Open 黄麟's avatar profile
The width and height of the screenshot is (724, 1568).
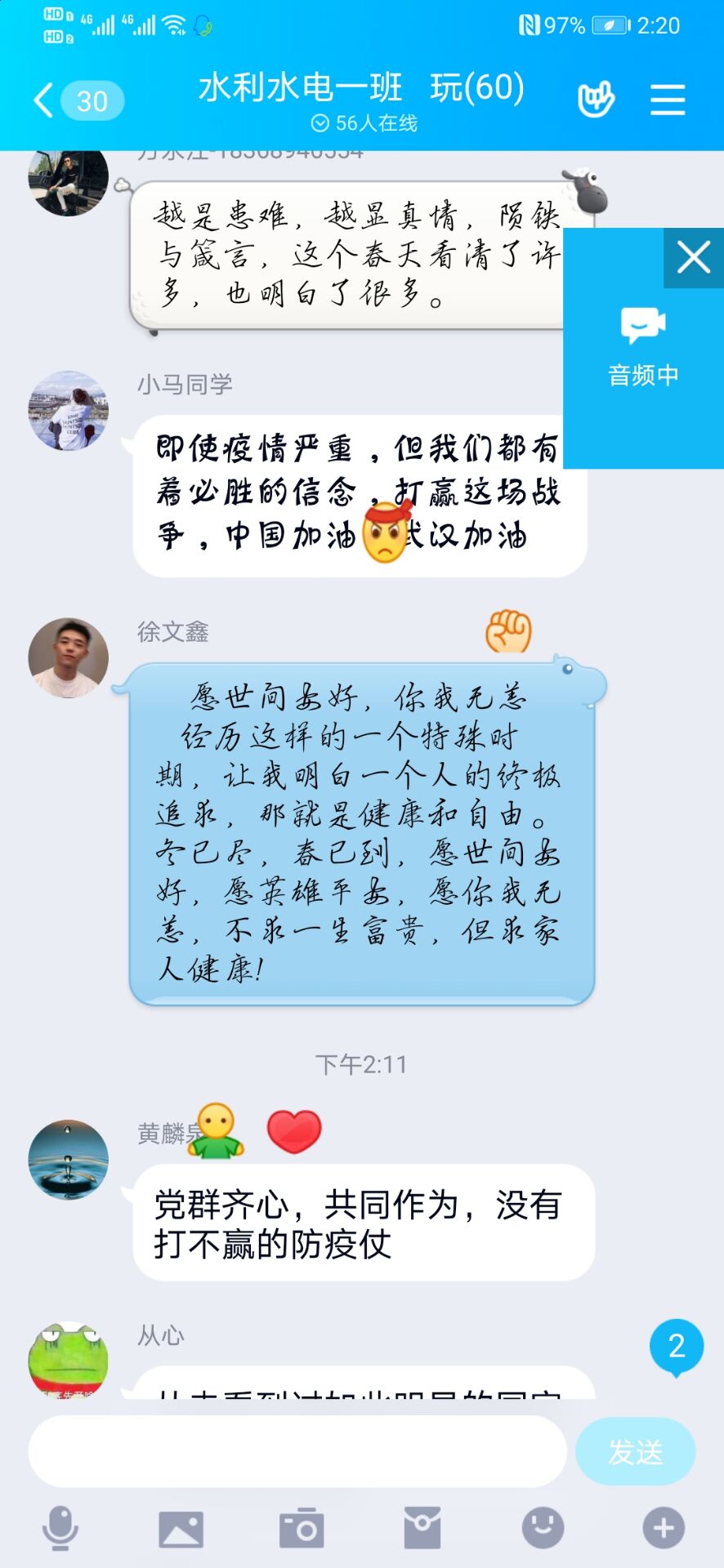pyautogui.click(x=69, y=1159)
